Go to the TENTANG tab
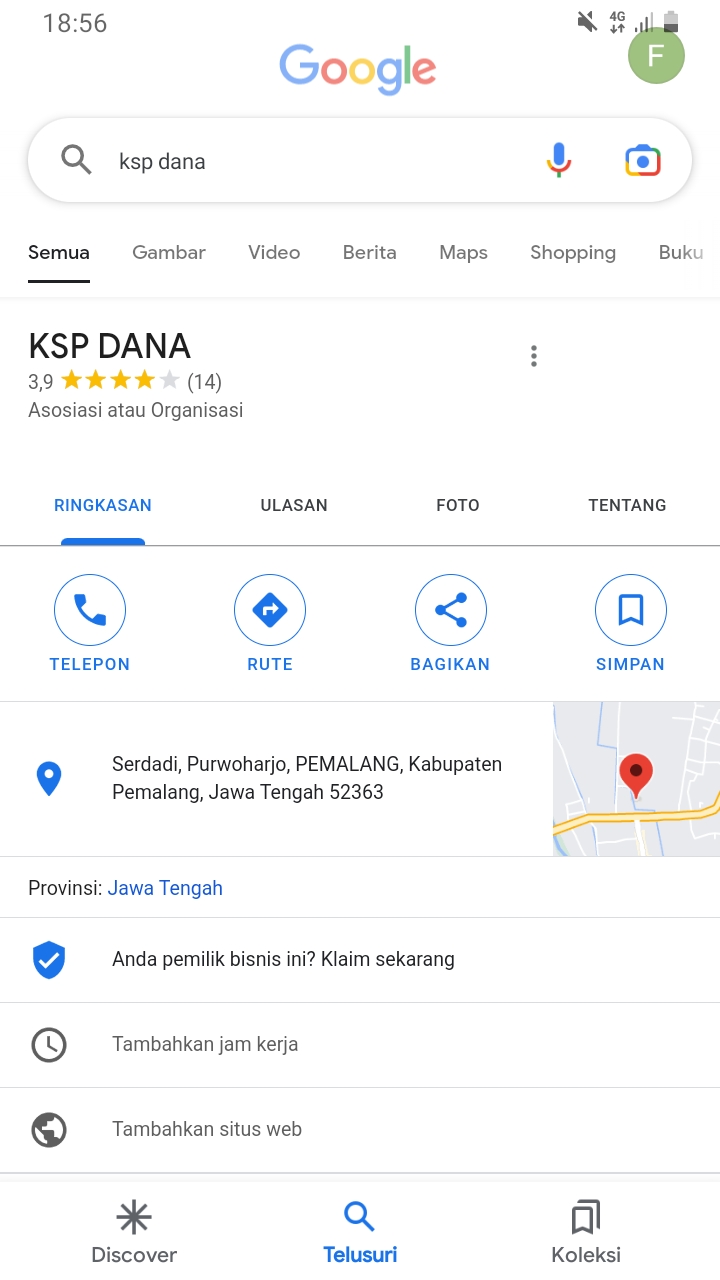 (x=627, y=505)
